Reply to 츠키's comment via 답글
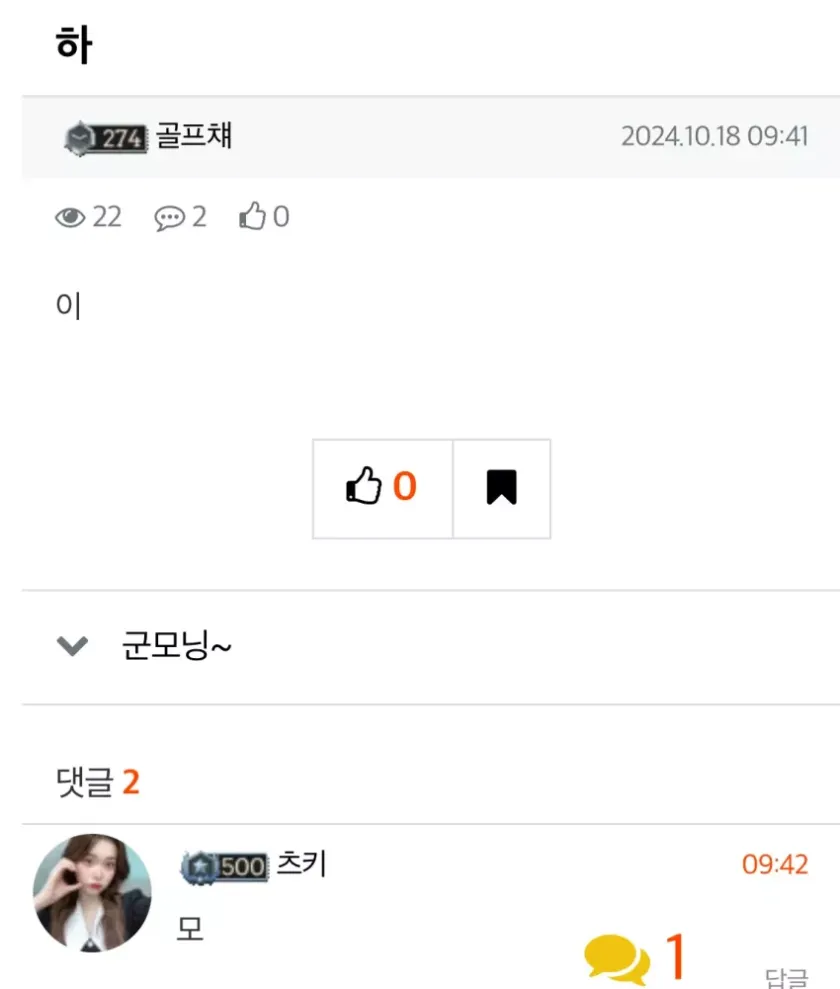 786,976
